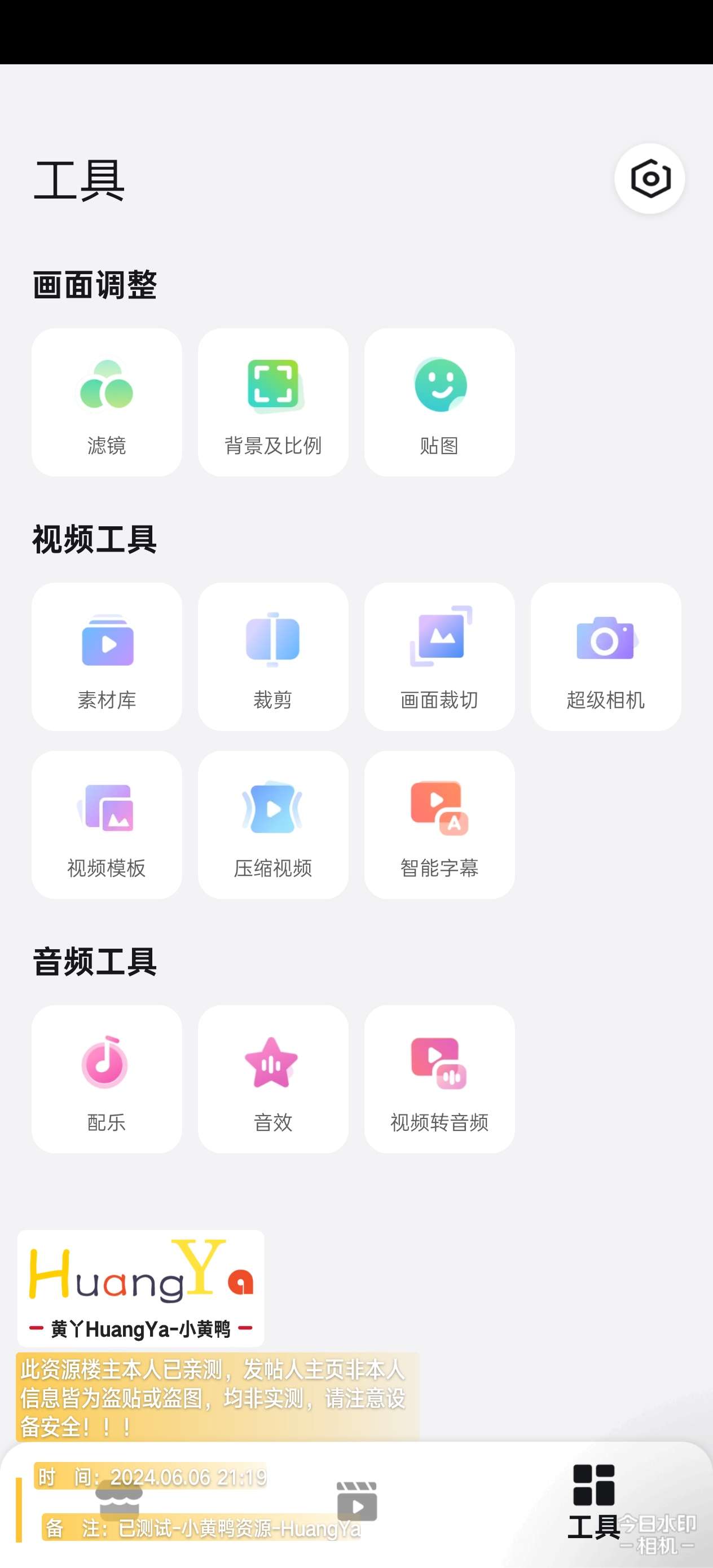Viewport: 713px width, 1568px height.
Task: Open the 贴图 sticker tool
Action: coord(439,402)
